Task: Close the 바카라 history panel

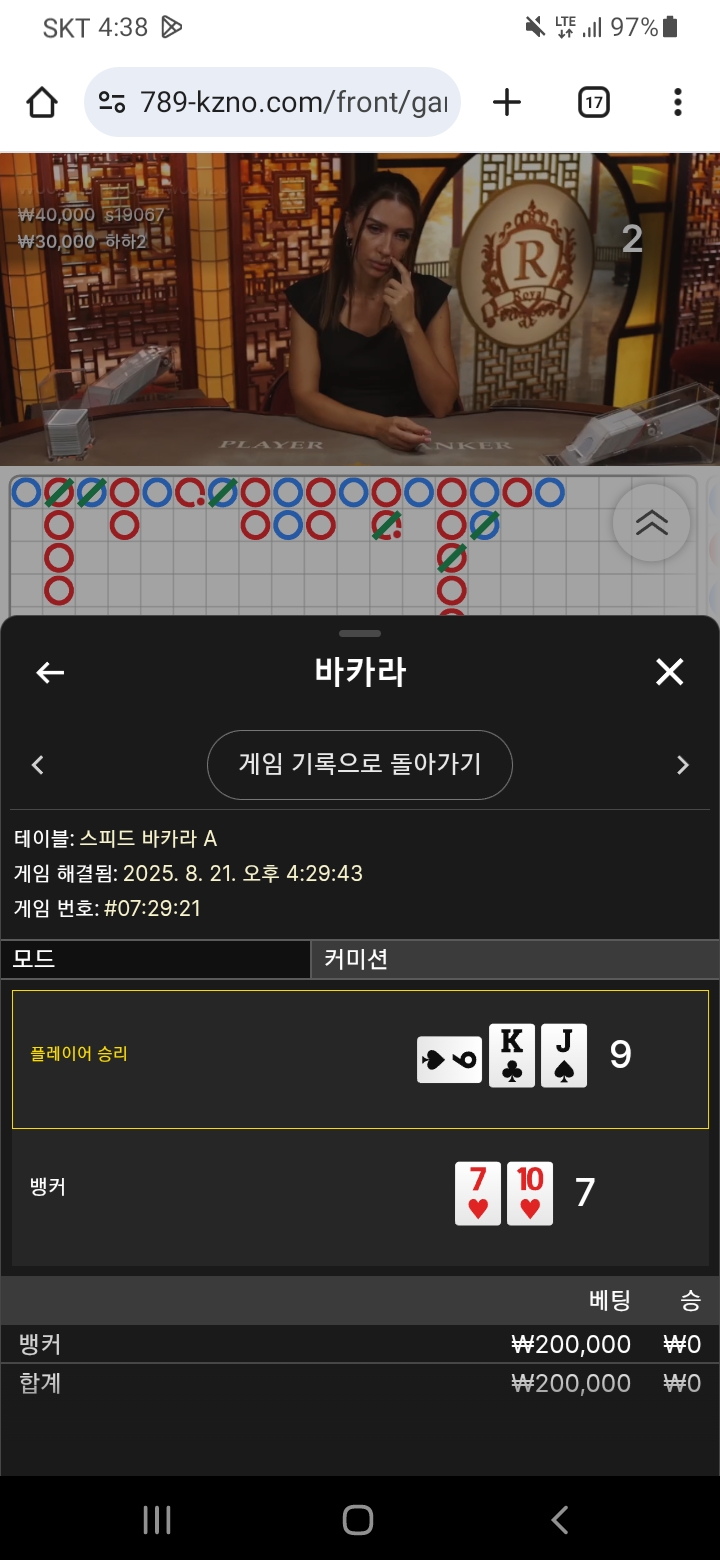Action: pyautogui.click(x=669, y=672)
